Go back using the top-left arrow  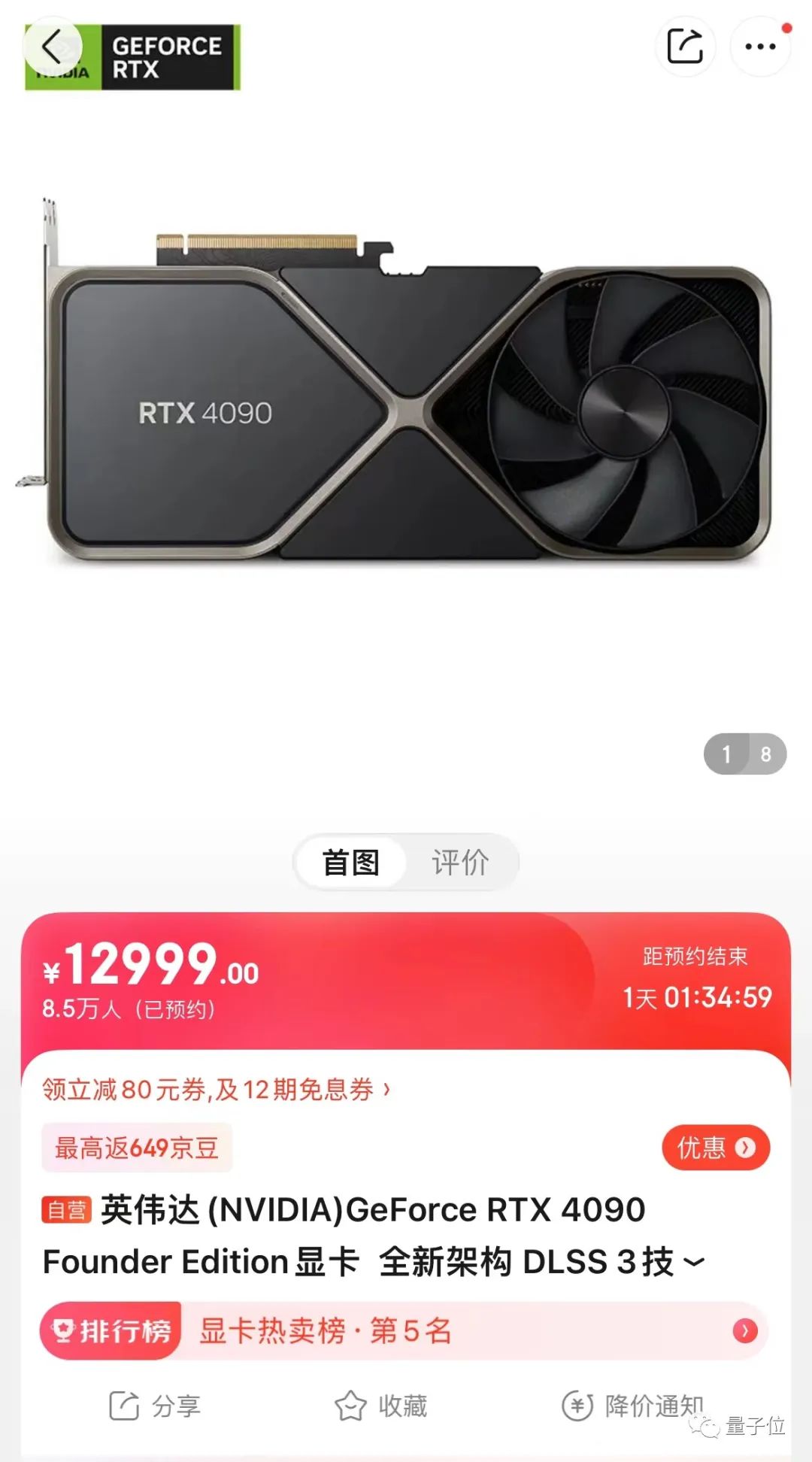coord(52,48)
